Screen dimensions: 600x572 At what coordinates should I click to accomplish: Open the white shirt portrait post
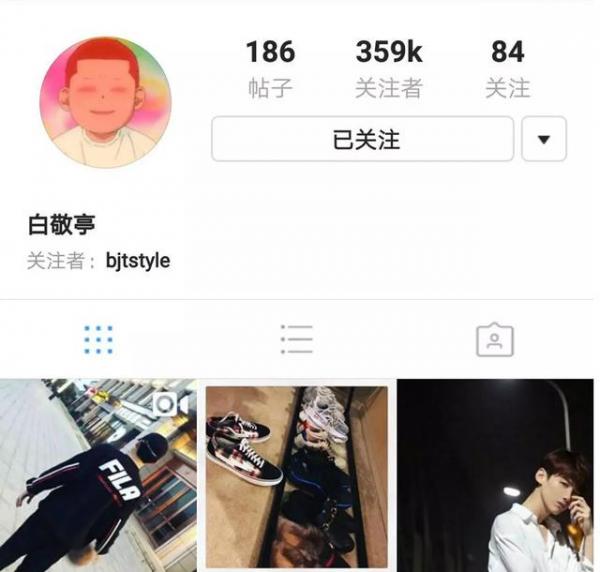[x=496, y=475]
